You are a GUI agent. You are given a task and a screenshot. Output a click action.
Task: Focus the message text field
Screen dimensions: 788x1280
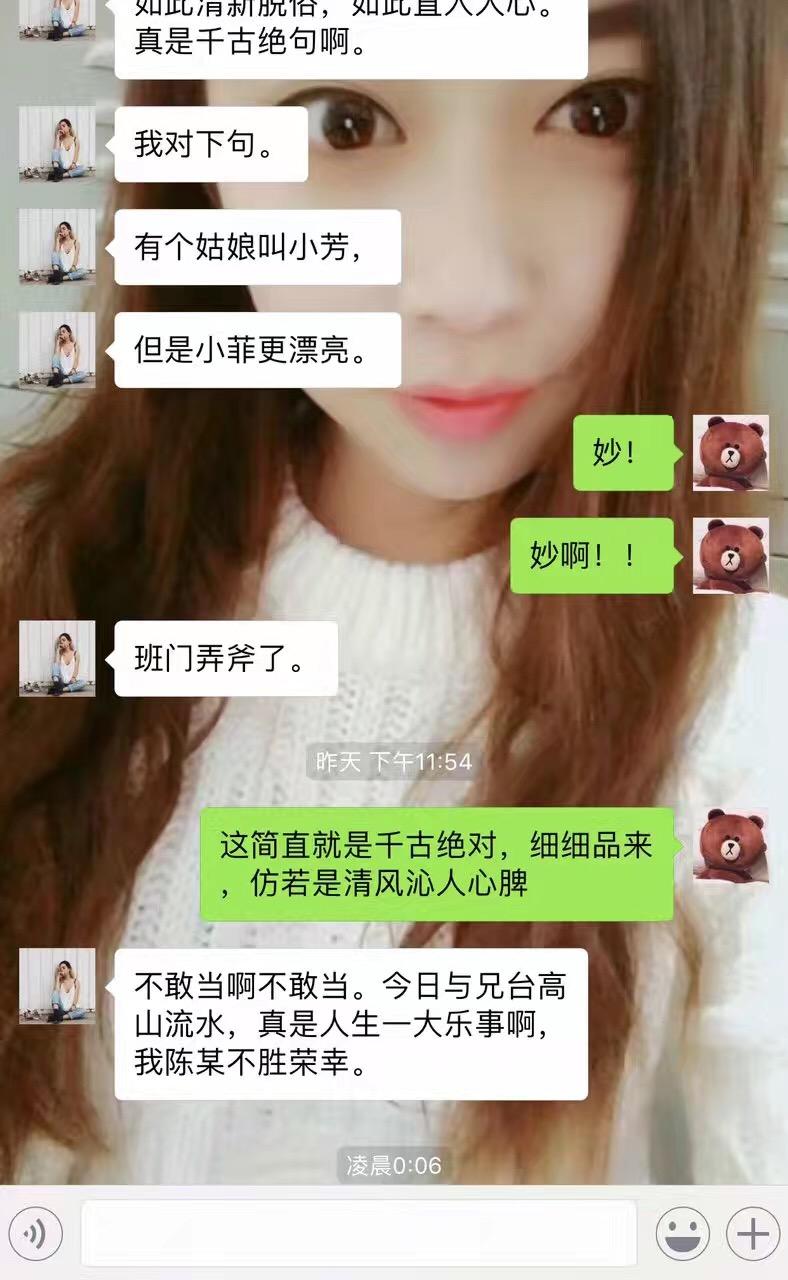point(358,1234)
